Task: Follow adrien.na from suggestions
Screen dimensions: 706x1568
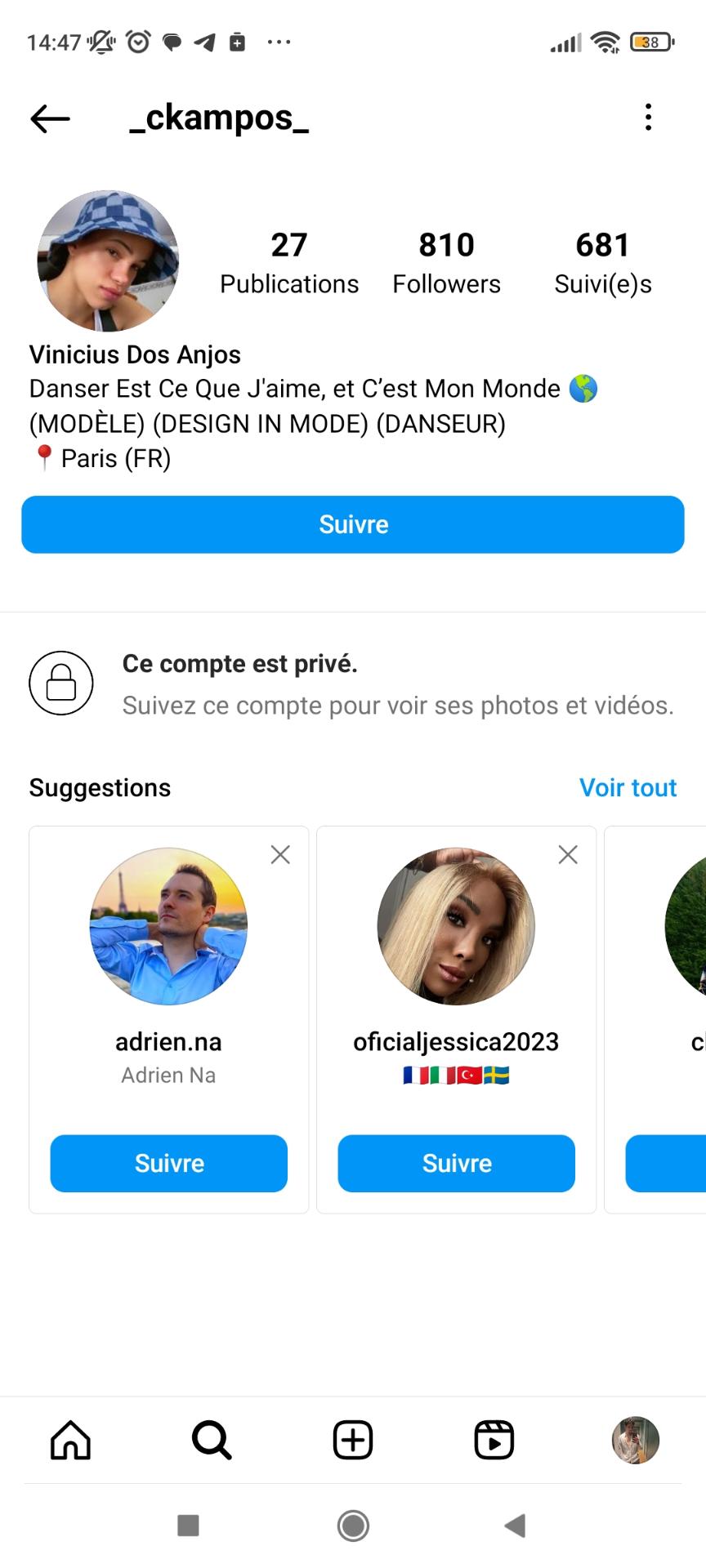Action: (x=168, y=1163)
